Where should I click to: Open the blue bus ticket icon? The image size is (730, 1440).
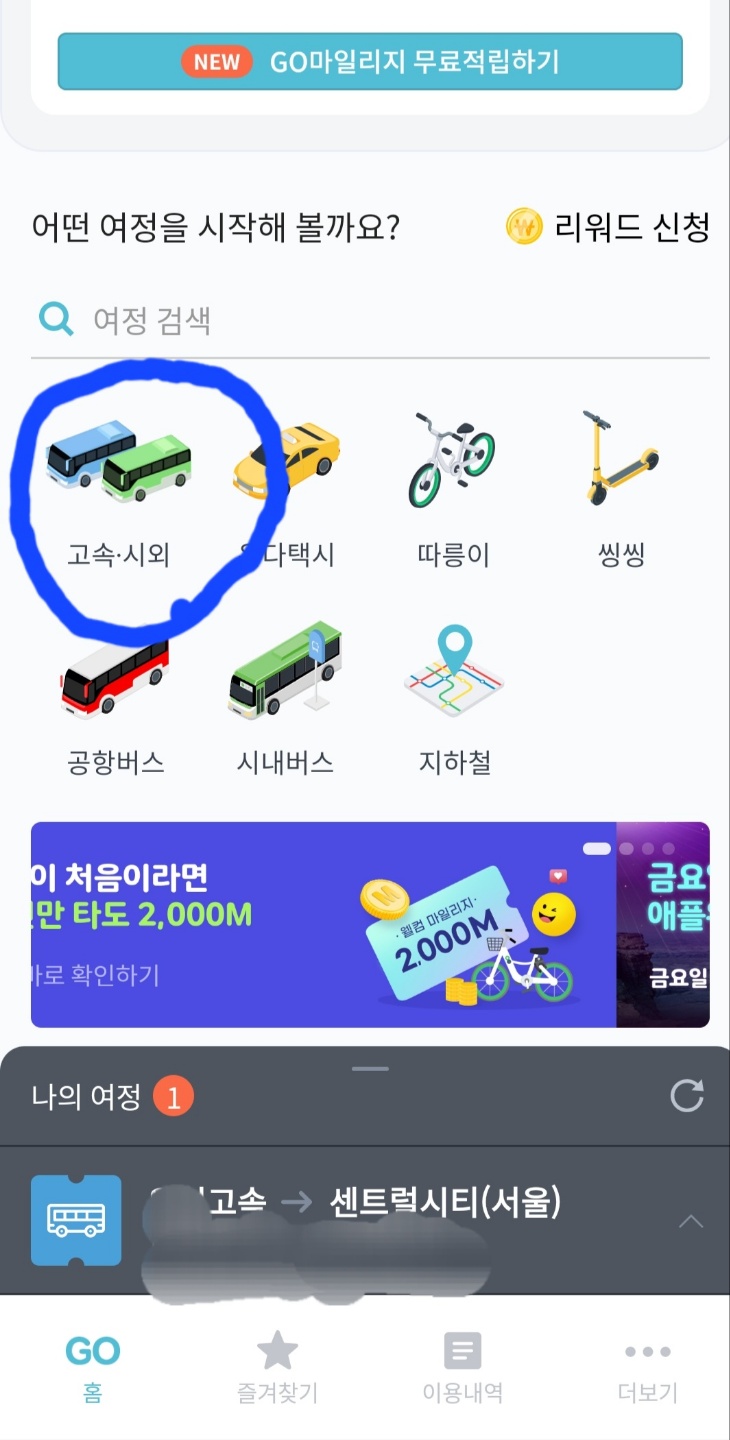tap(76, 1222)
